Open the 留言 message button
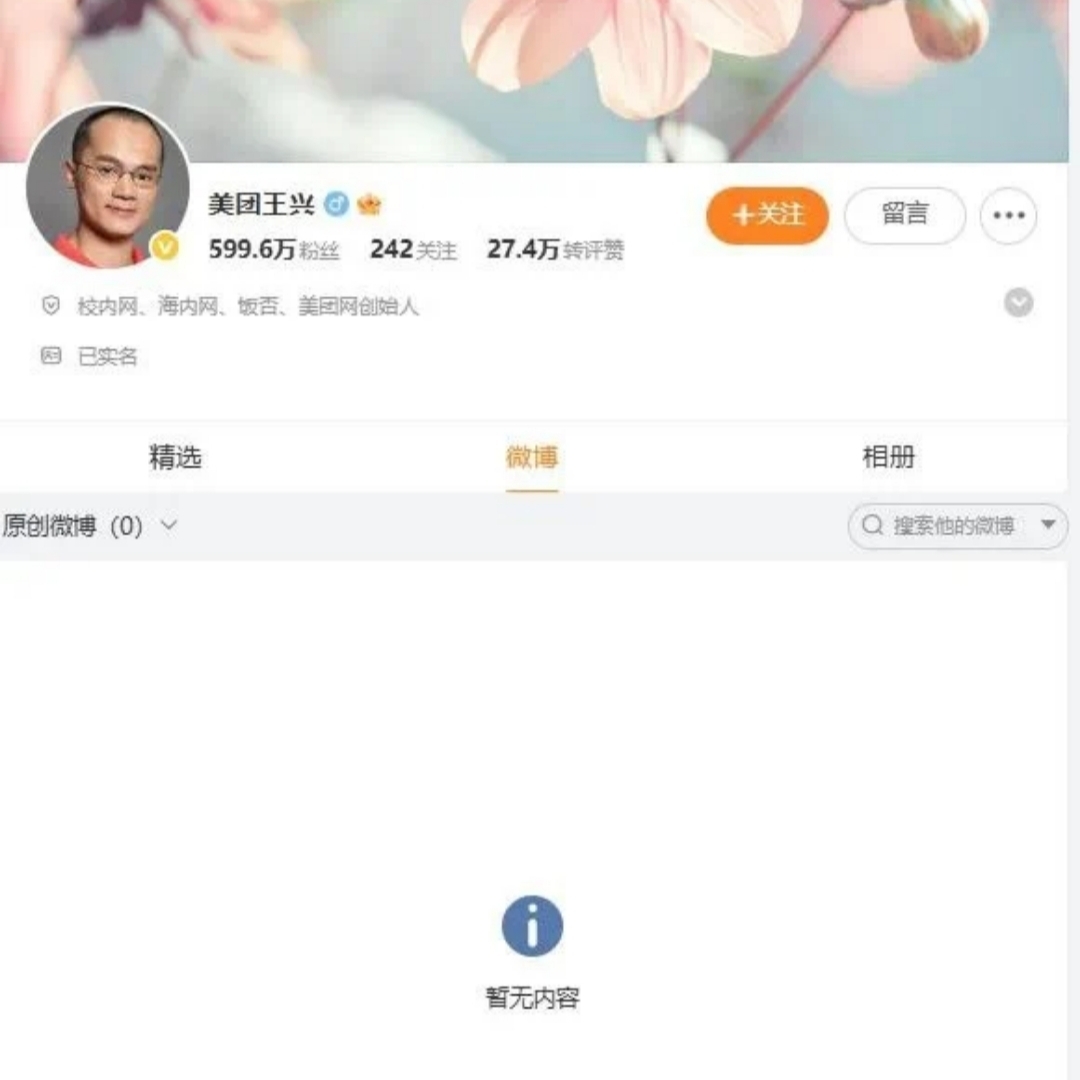The image size is (1080, 1080). pos(904,215)
